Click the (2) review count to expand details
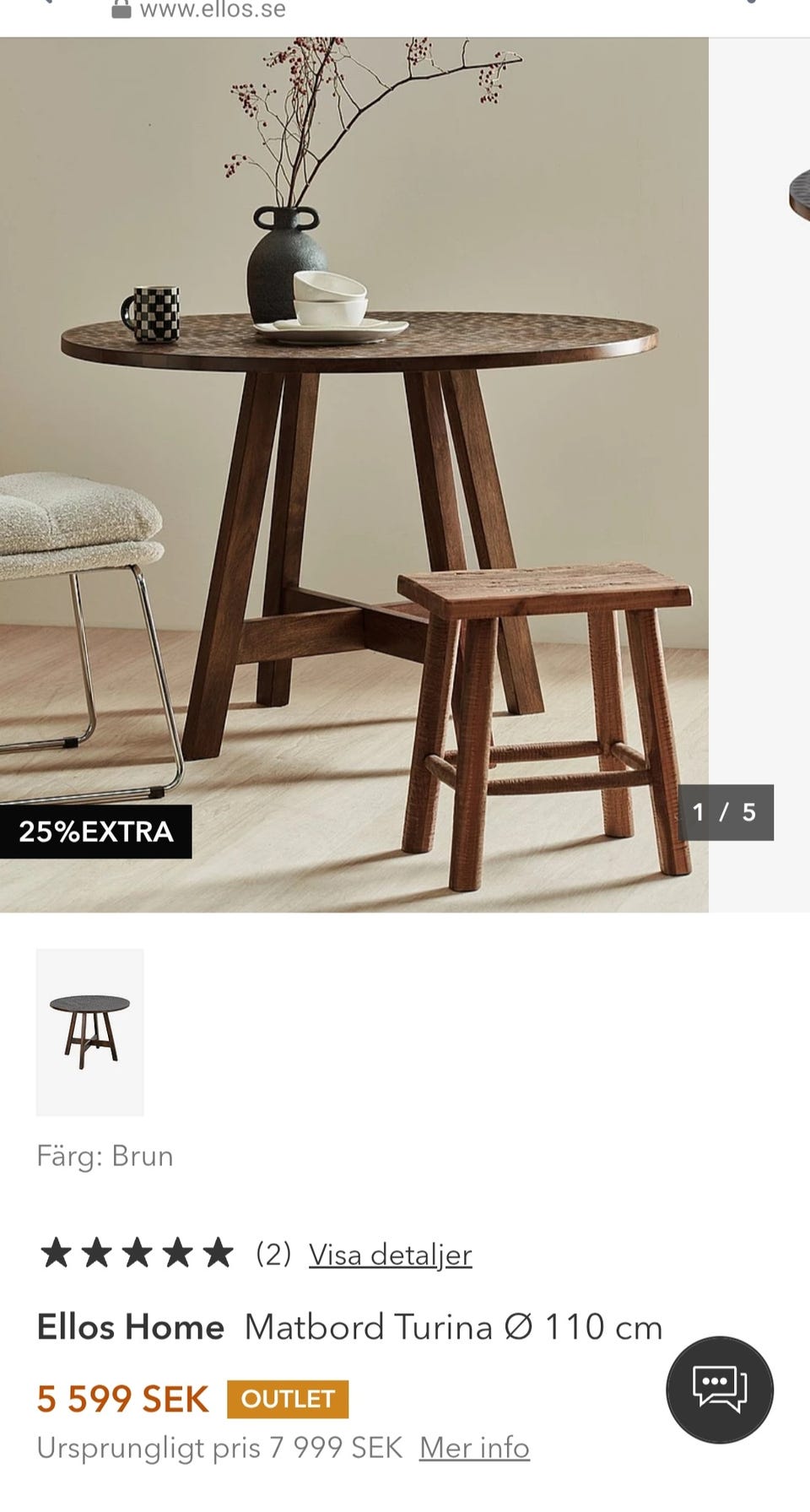This screenshot has width=810, height=1512. pos(272,1255)
